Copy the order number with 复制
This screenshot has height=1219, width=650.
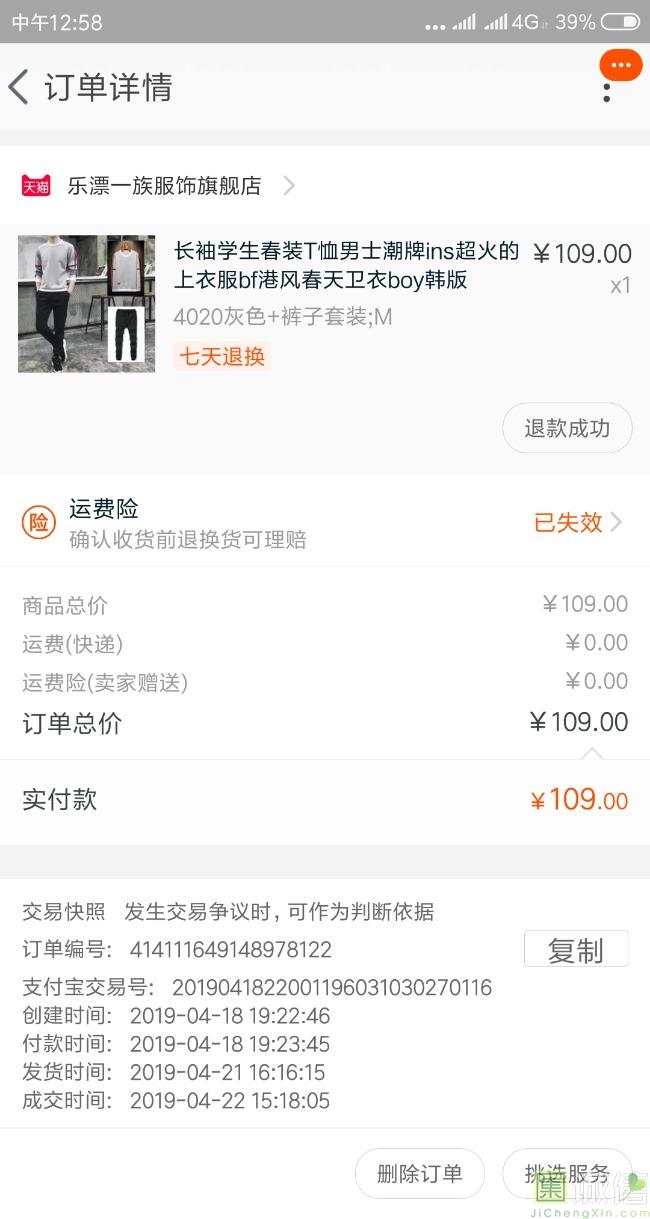point(575,950)
